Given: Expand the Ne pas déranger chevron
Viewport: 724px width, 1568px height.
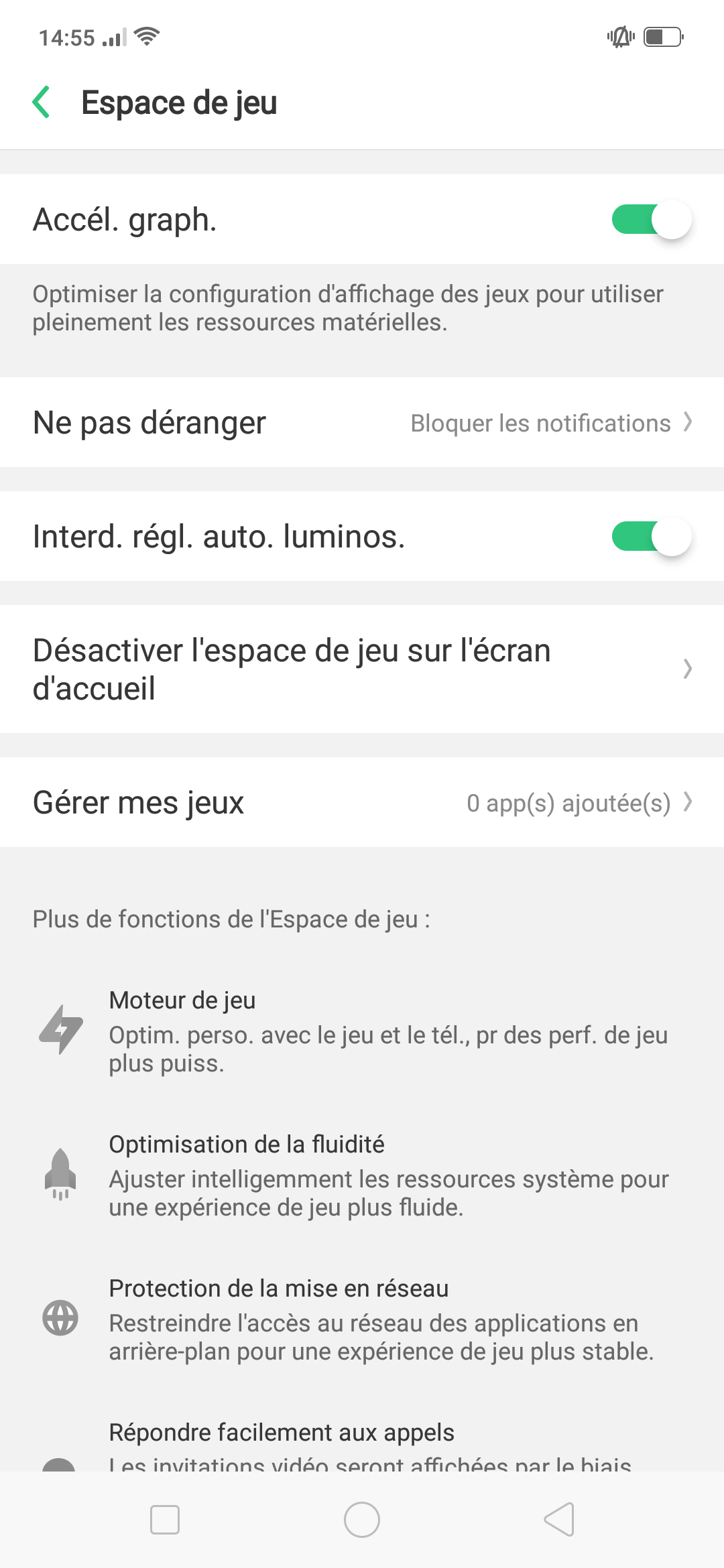Looking at the screenshot, I should (688, 423).
